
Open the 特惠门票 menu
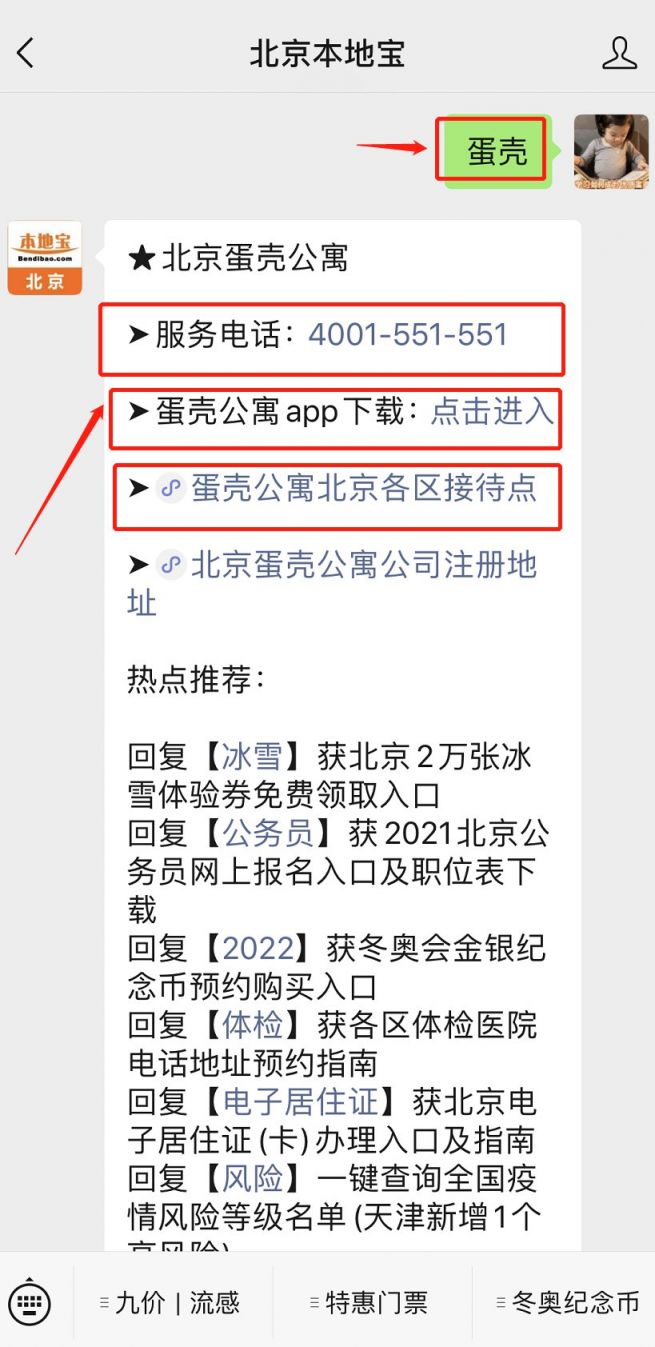(x=370, y=1303)
